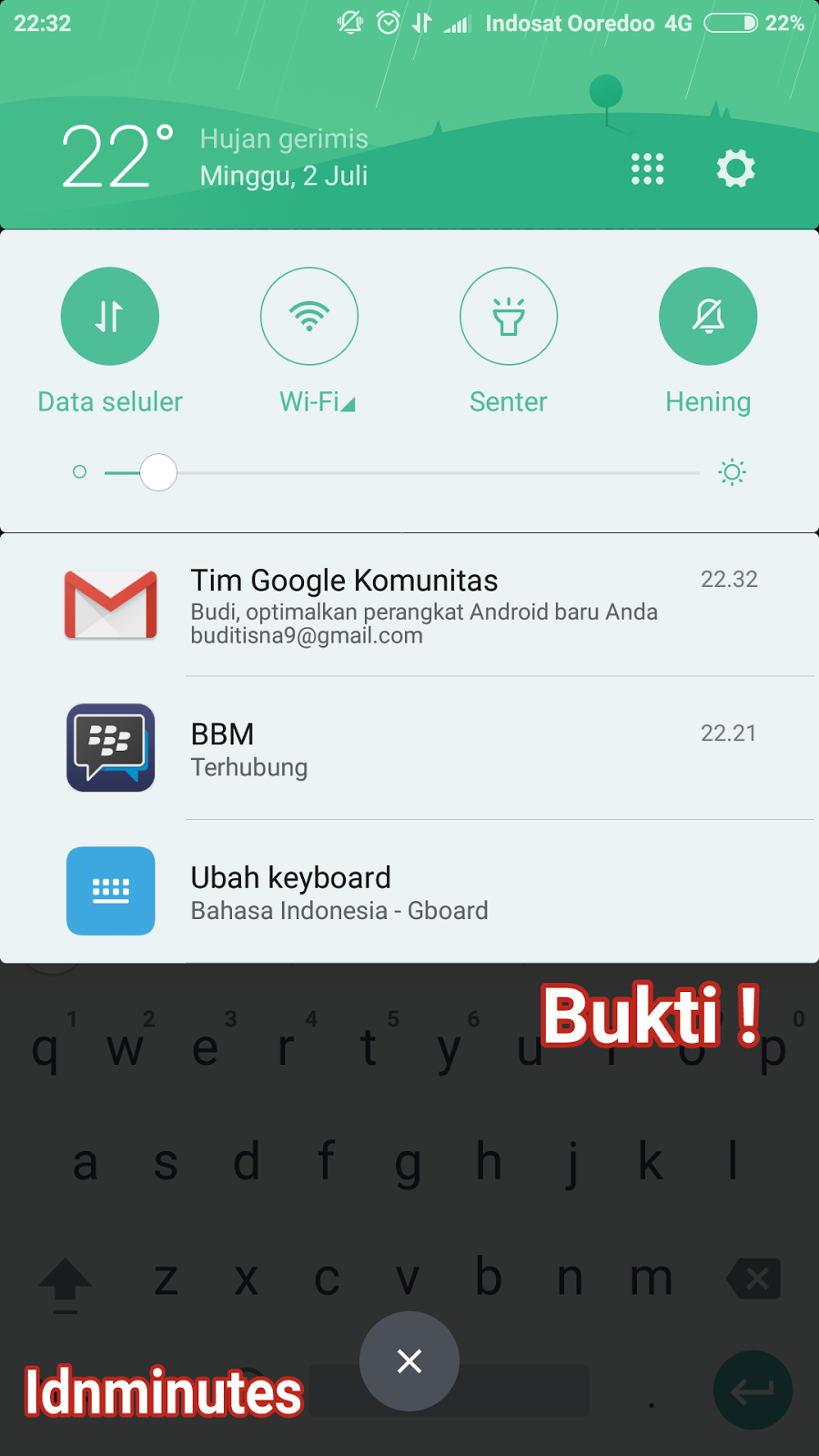Open the Tim Google Komunitas email notification
Viewport: 819px width, 1456px height.
[423, 605]
